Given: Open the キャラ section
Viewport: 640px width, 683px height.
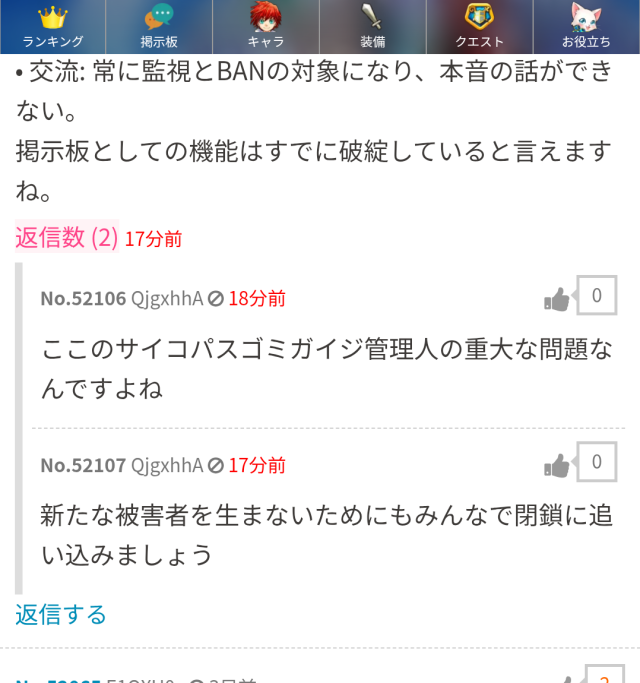Looking at the screenshot, I should [266, 27].
